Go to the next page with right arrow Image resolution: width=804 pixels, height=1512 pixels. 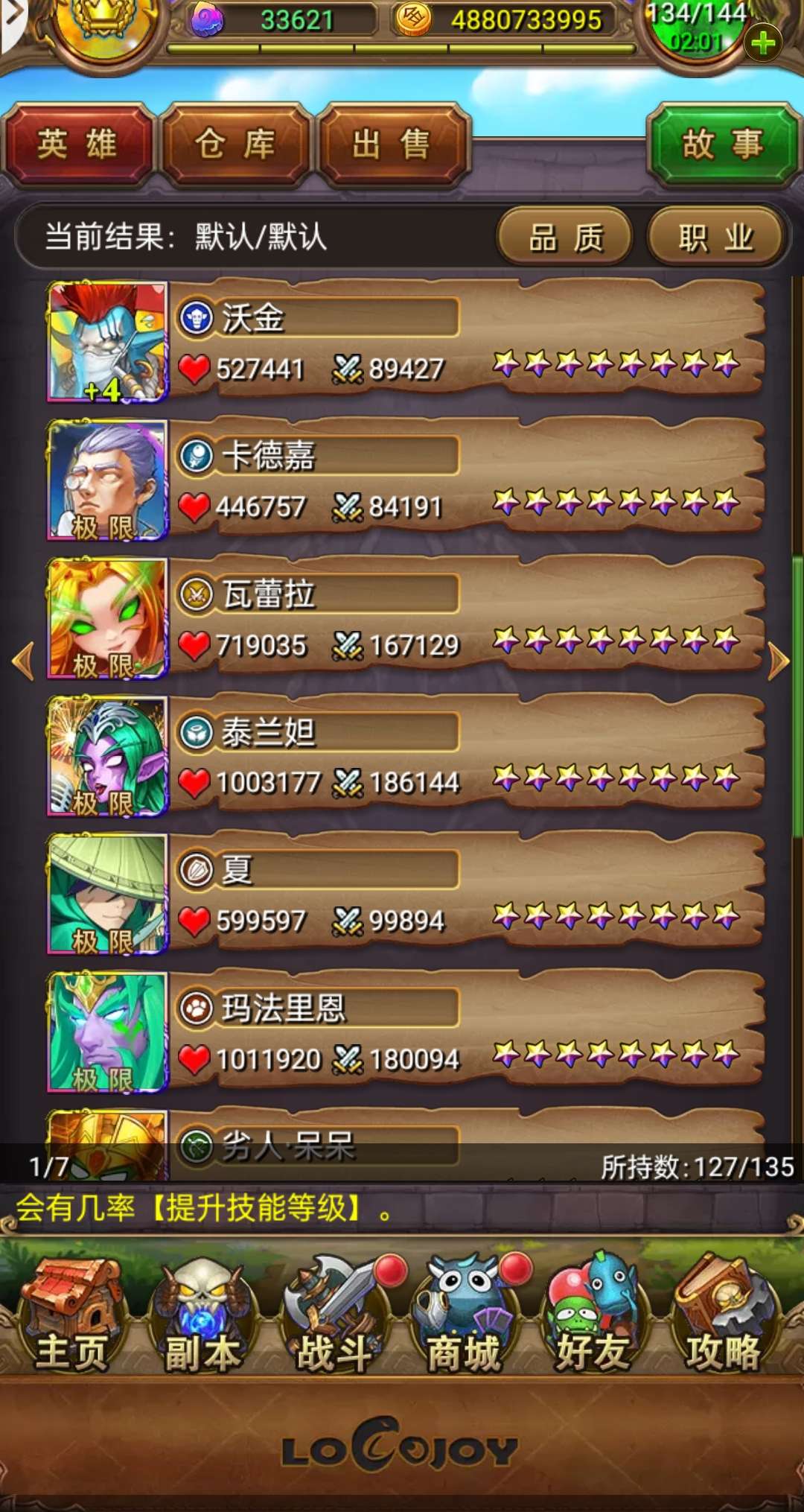(x=778, y=661)
